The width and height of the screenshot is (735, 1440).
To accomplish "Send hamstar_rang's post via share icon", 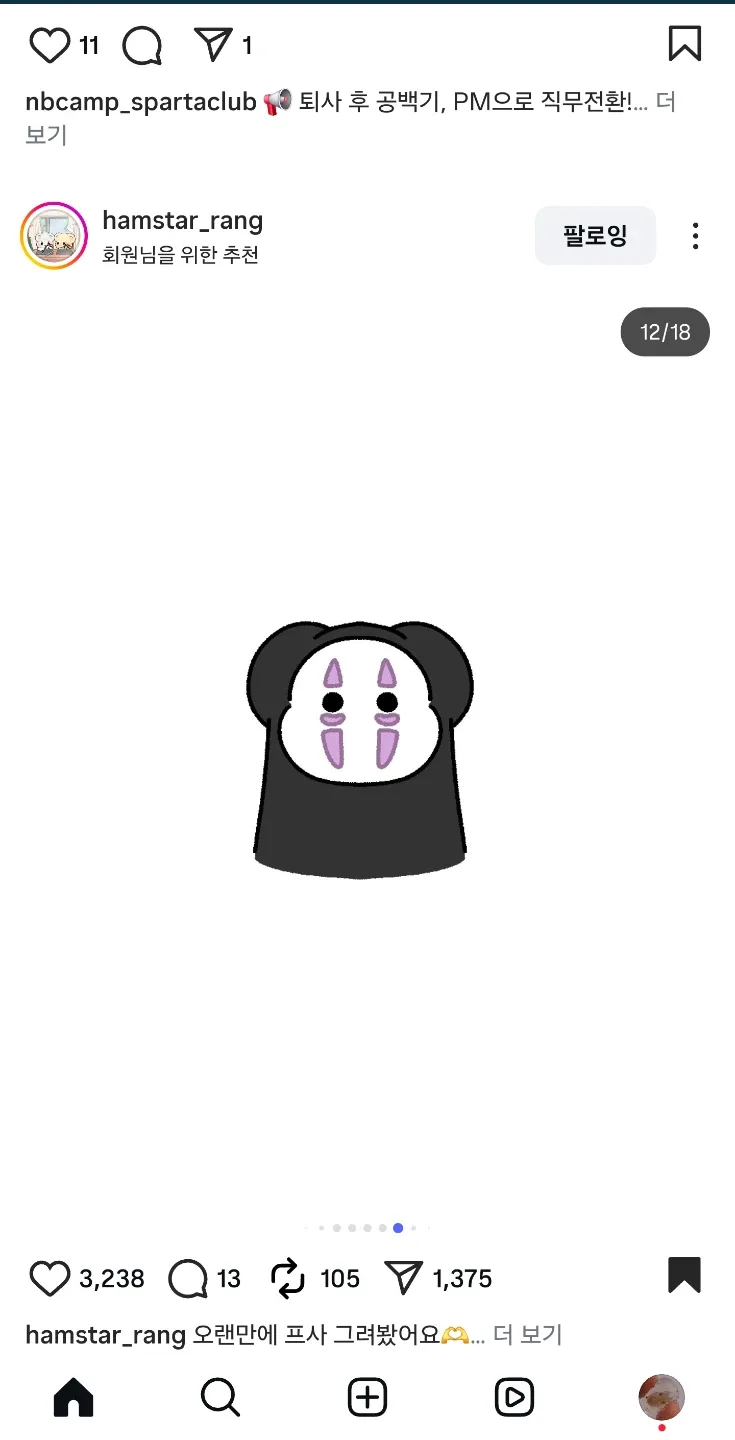I will pos(404,1277).
